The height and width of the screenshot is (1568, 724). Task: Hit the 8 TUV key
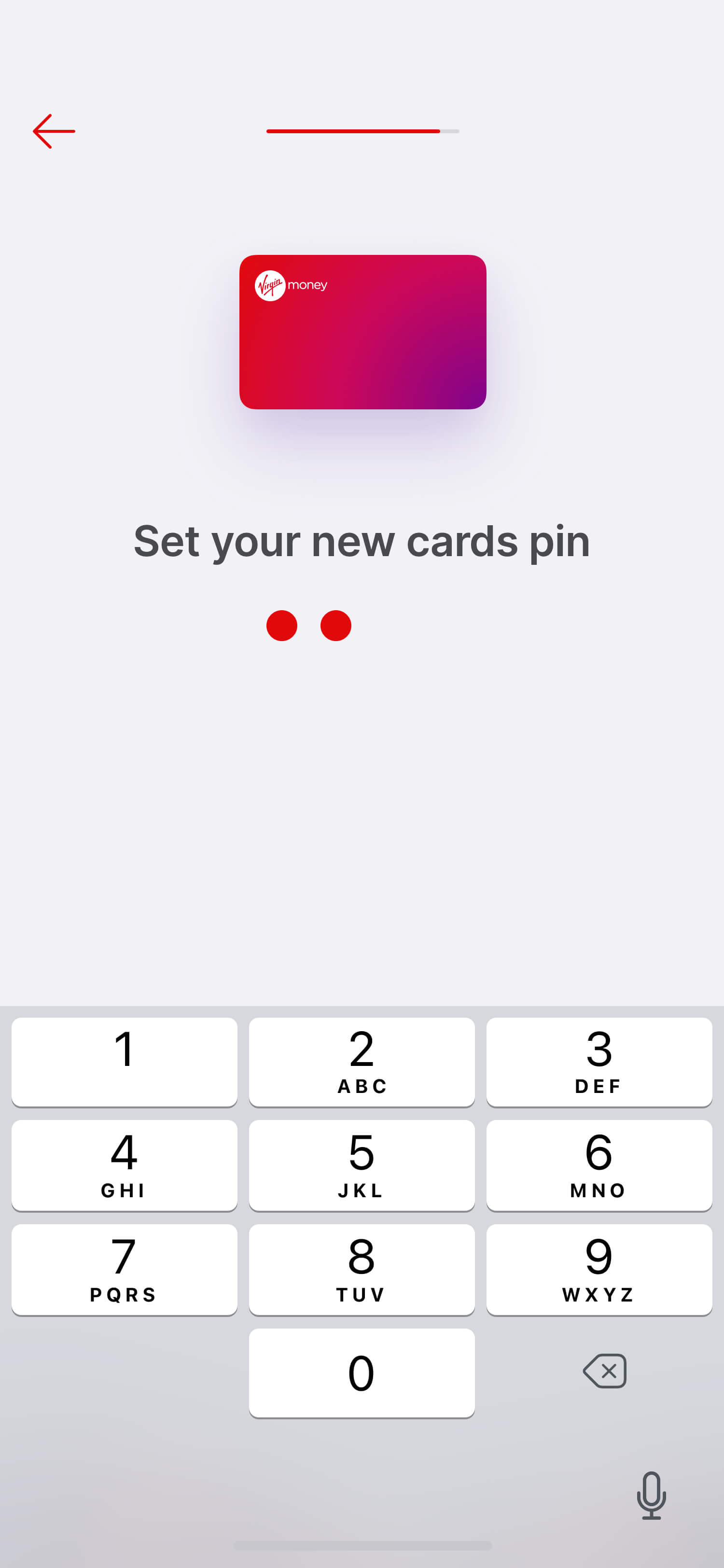362,1269
